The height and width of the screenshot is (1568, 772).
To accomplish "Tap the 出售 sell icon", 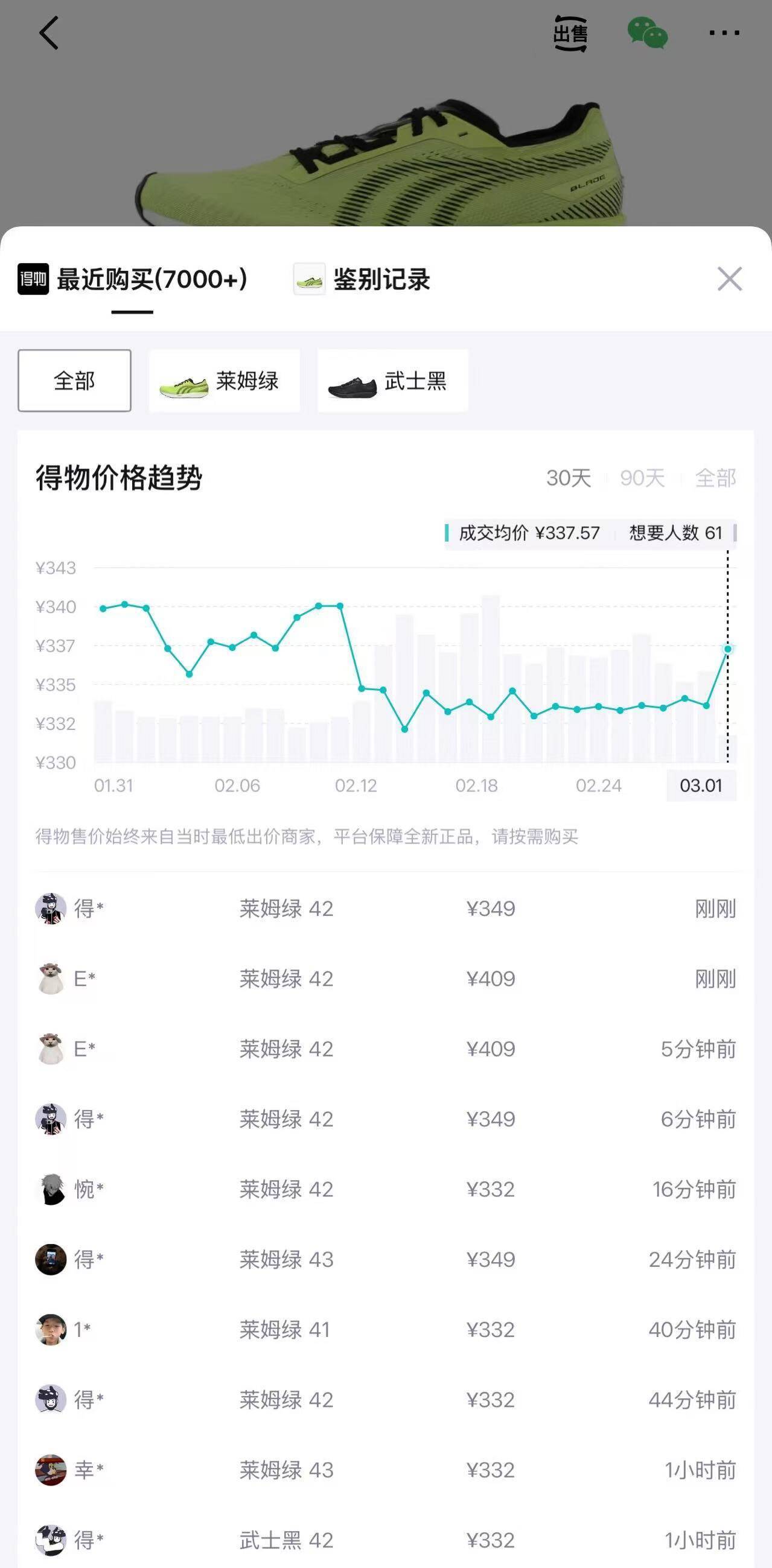I will (570, 33).
